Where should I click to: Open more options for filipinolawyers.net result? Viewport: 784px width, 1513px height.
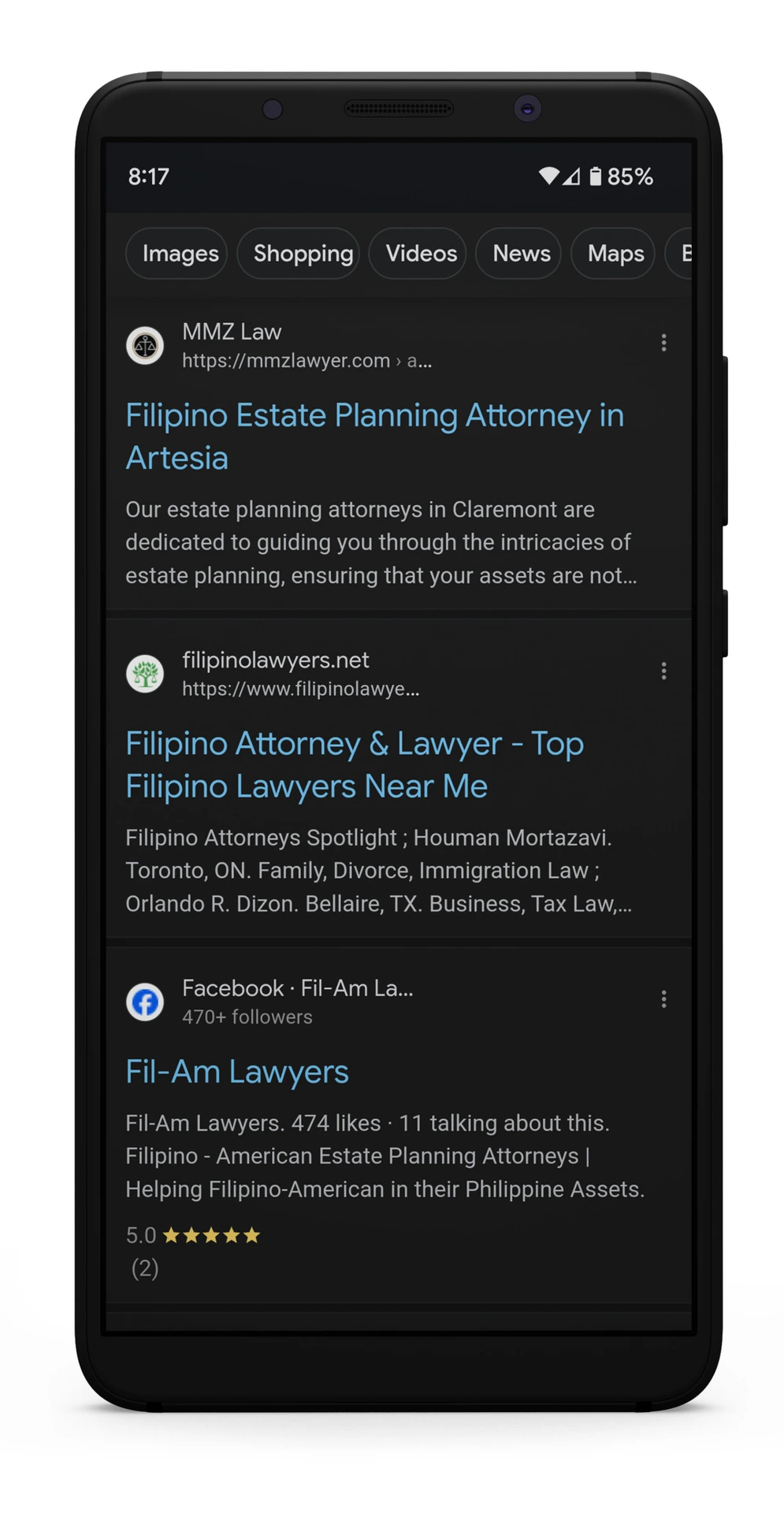click(664, 671)
